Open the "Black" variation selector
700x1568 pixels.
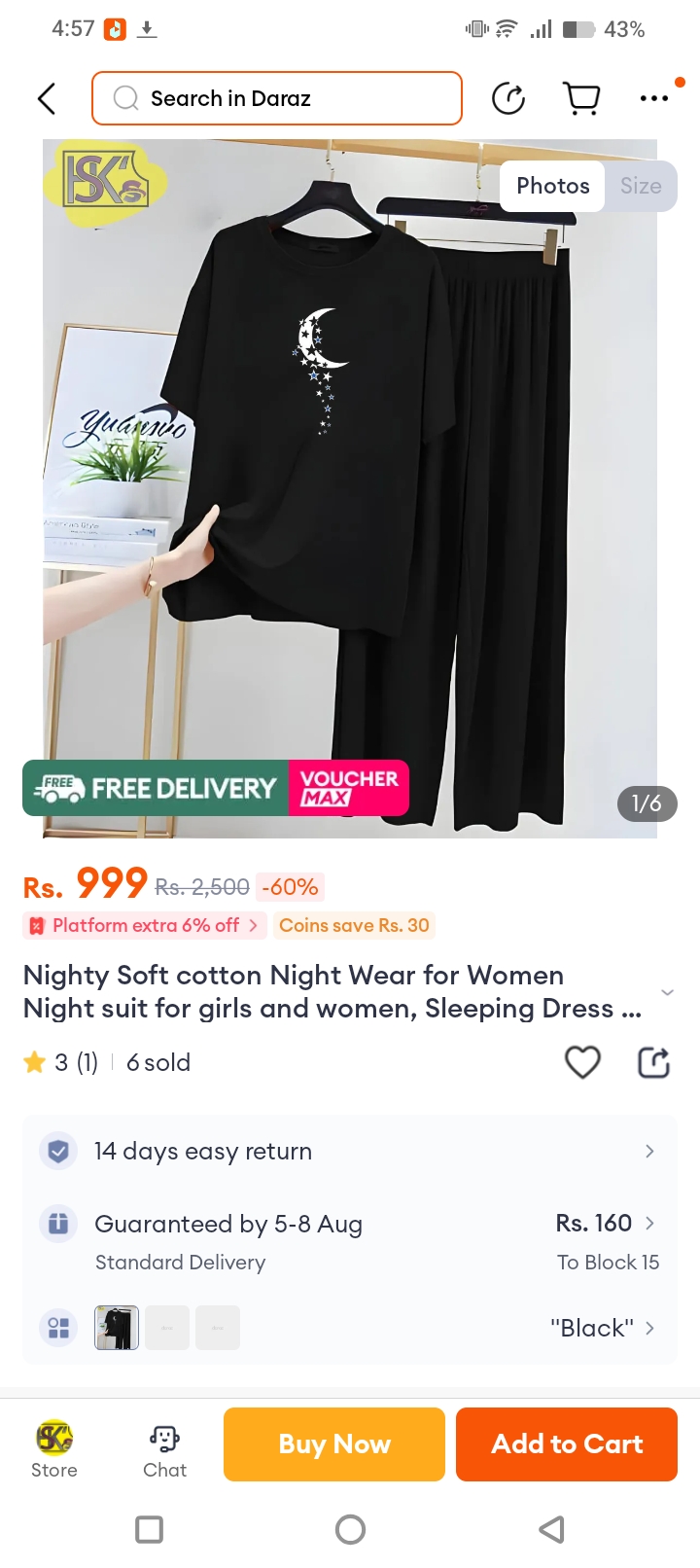tap(603, 1328)
